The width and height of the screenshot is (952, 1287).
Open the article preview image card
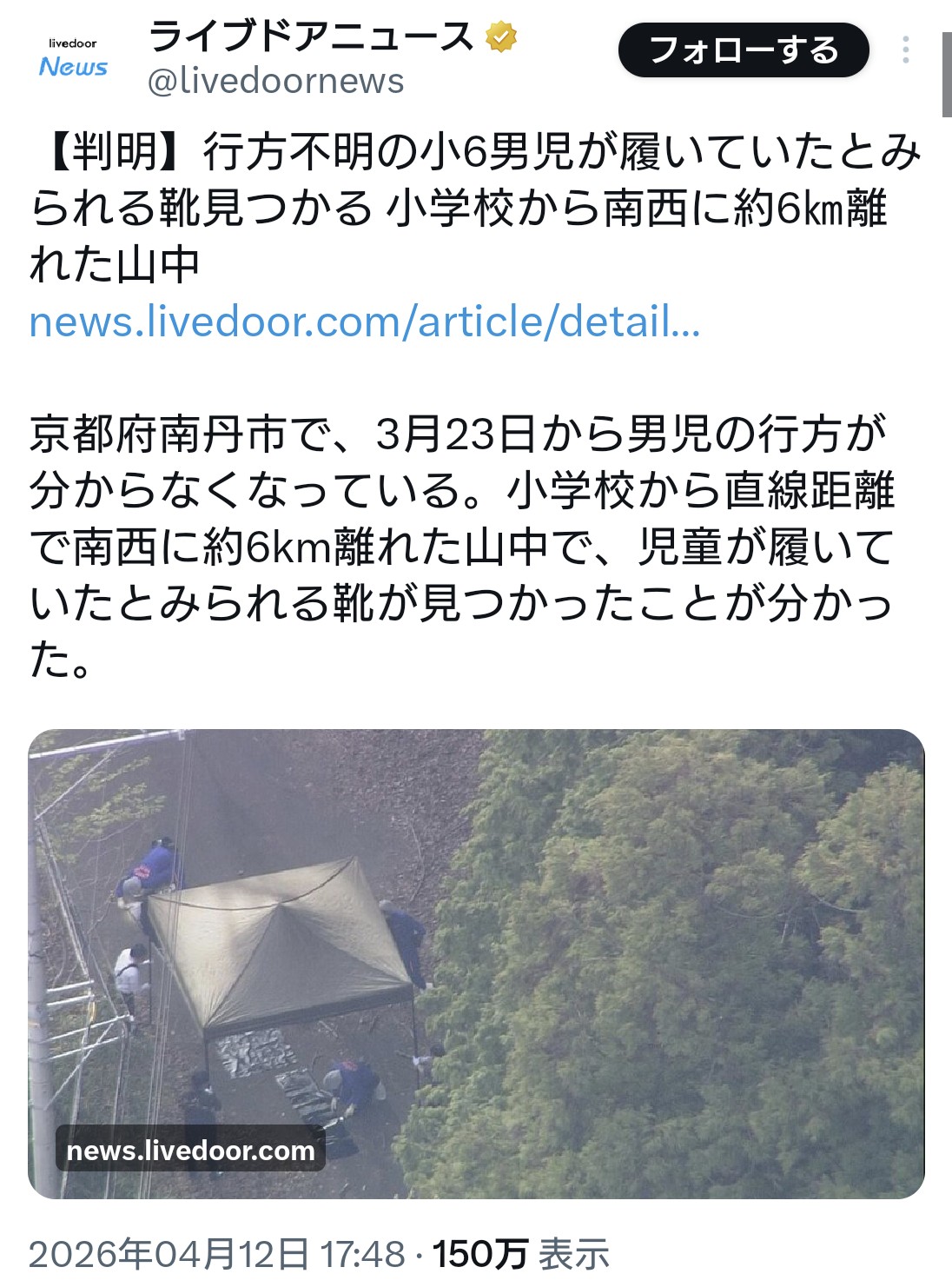coord(476,963)
